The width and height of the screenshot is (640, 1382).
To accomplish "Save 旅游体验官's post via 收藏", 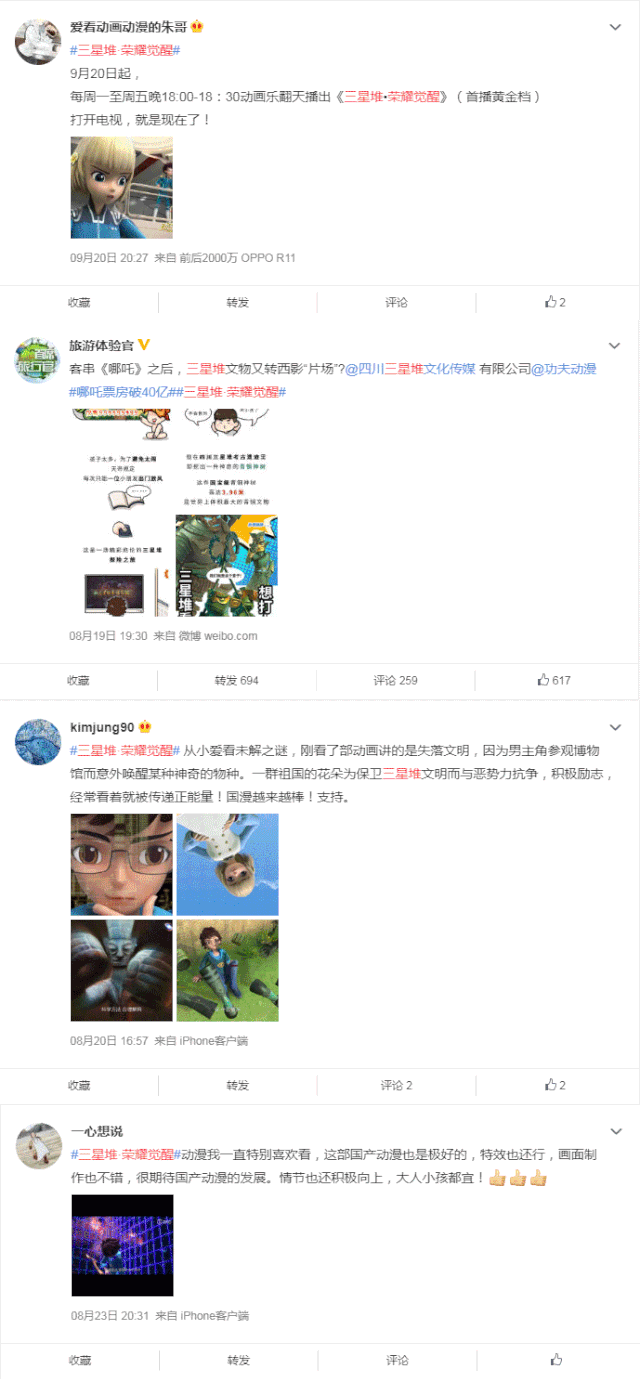I will [79, 680].
